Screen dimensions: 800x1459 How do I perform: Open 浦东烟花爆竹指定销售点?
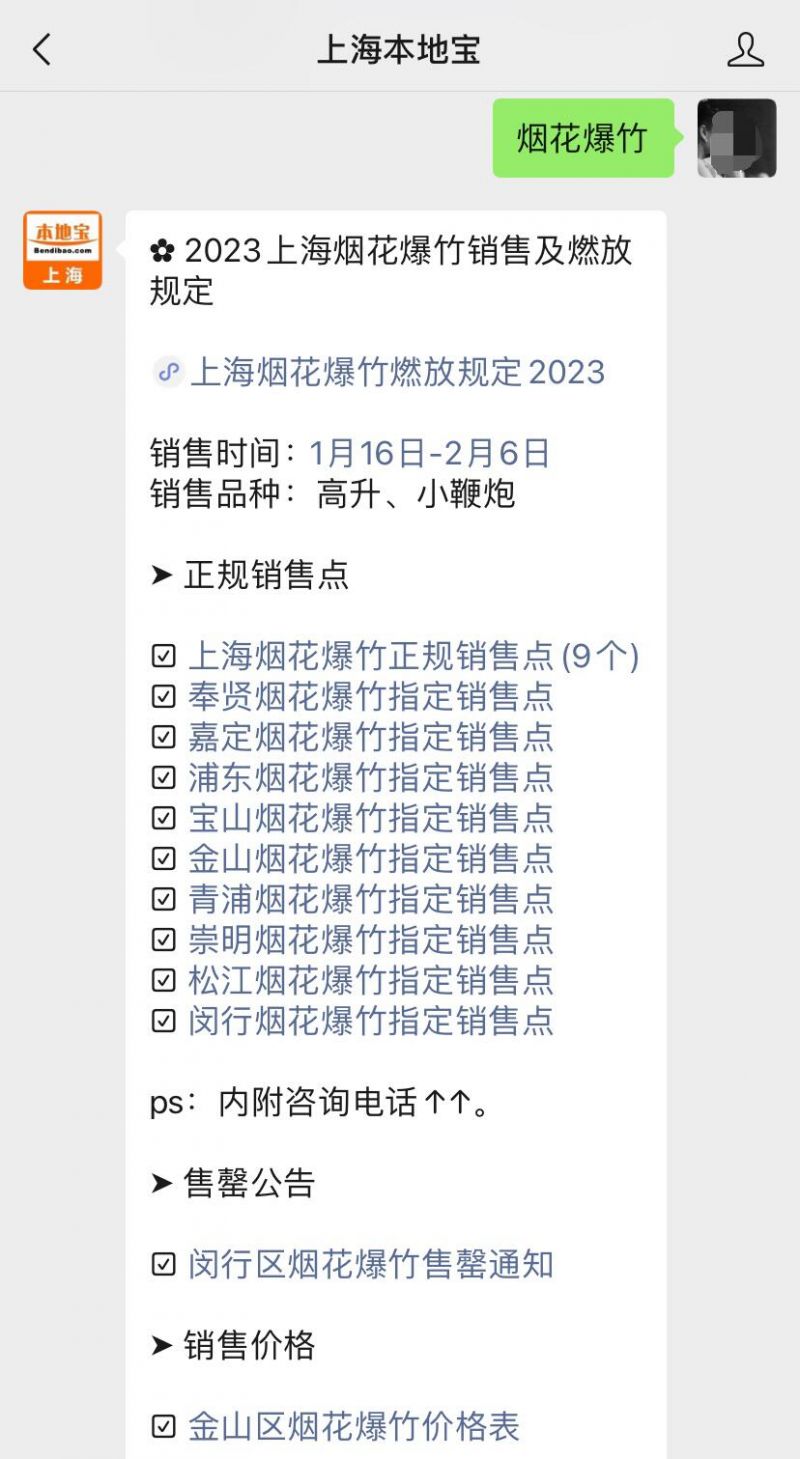371,777
